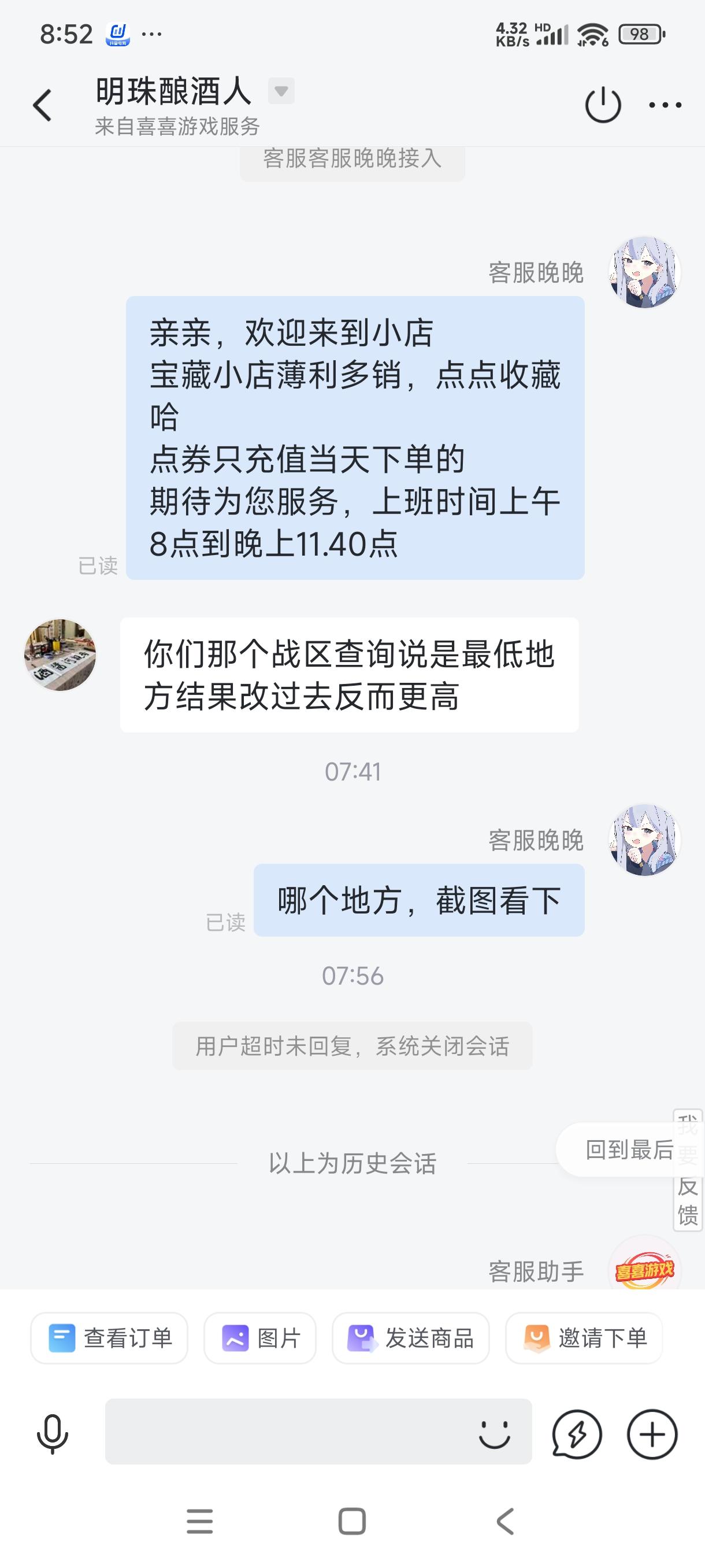Screen dimensions: 705x1568
Task: Expand the dropdown next to 明珠酿酒人
Action: 281,91
